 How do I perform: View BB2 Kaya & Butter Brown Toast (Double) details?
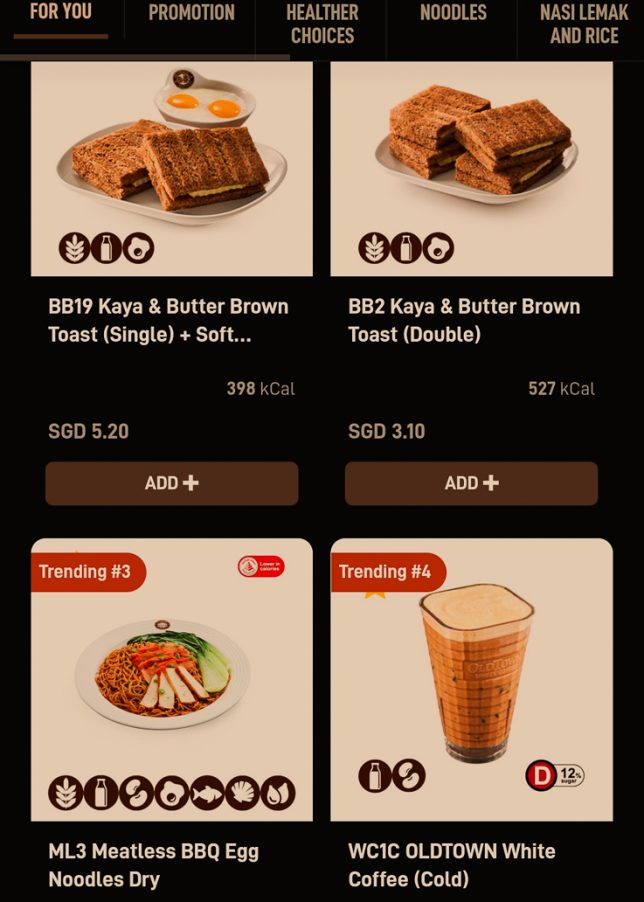click(x=471, y=170)
